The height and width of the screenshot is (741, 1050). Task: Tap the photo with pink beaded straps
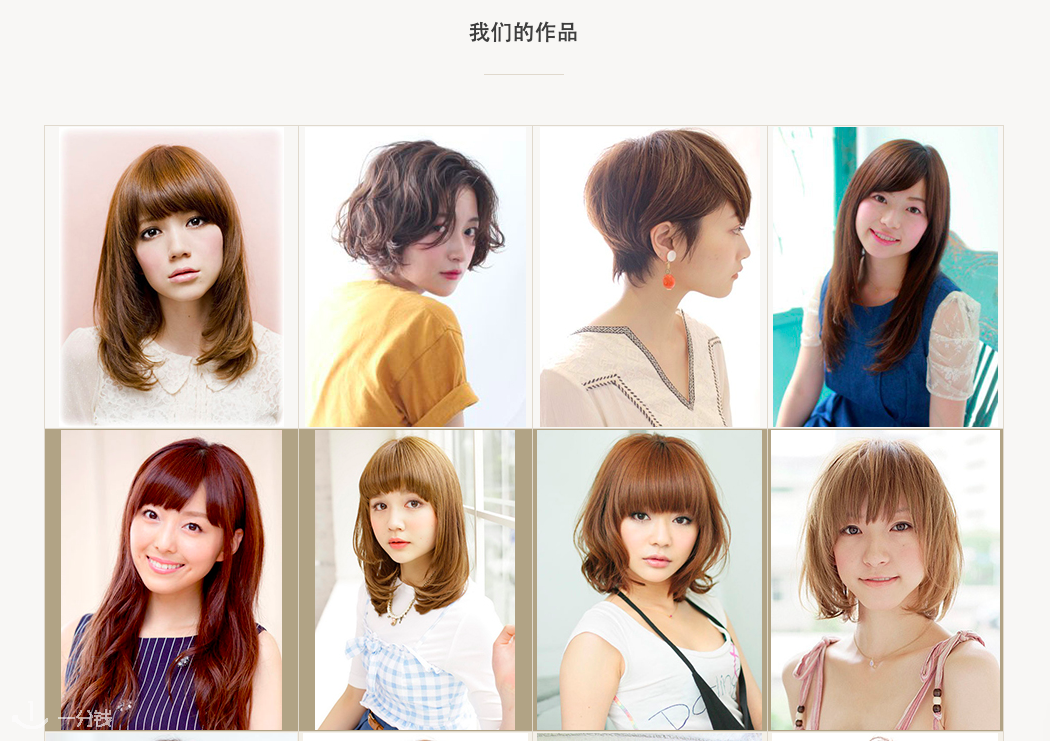(885, 580)
